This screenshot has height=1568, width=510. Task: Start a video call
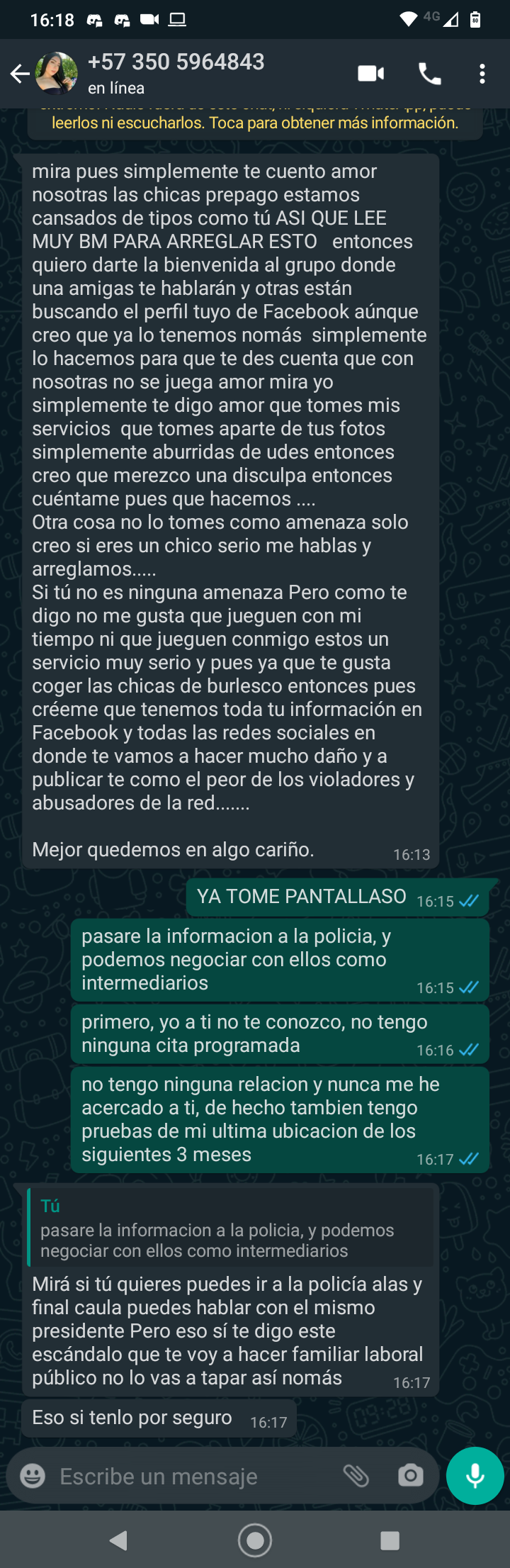(x=370, y=74)
